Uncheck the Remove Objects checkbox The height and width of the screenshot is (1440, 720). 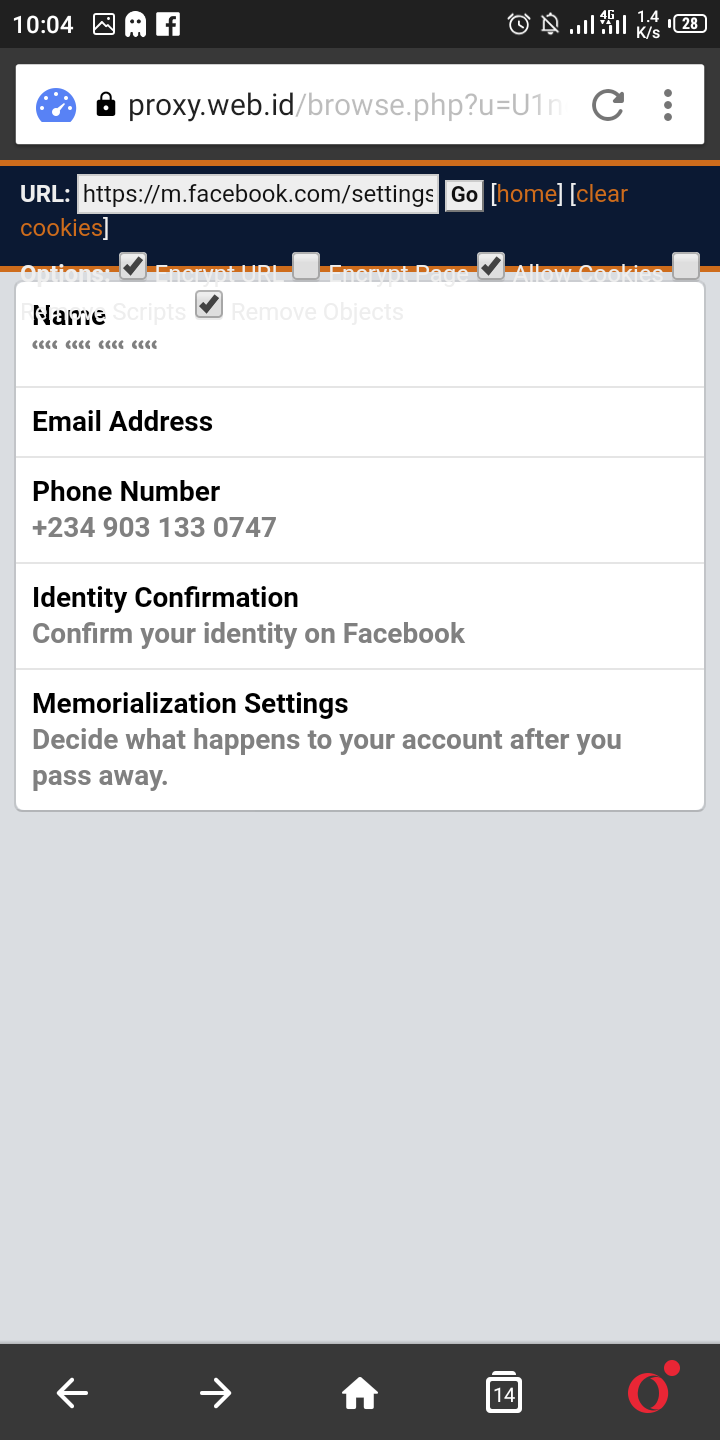(208, 305)
